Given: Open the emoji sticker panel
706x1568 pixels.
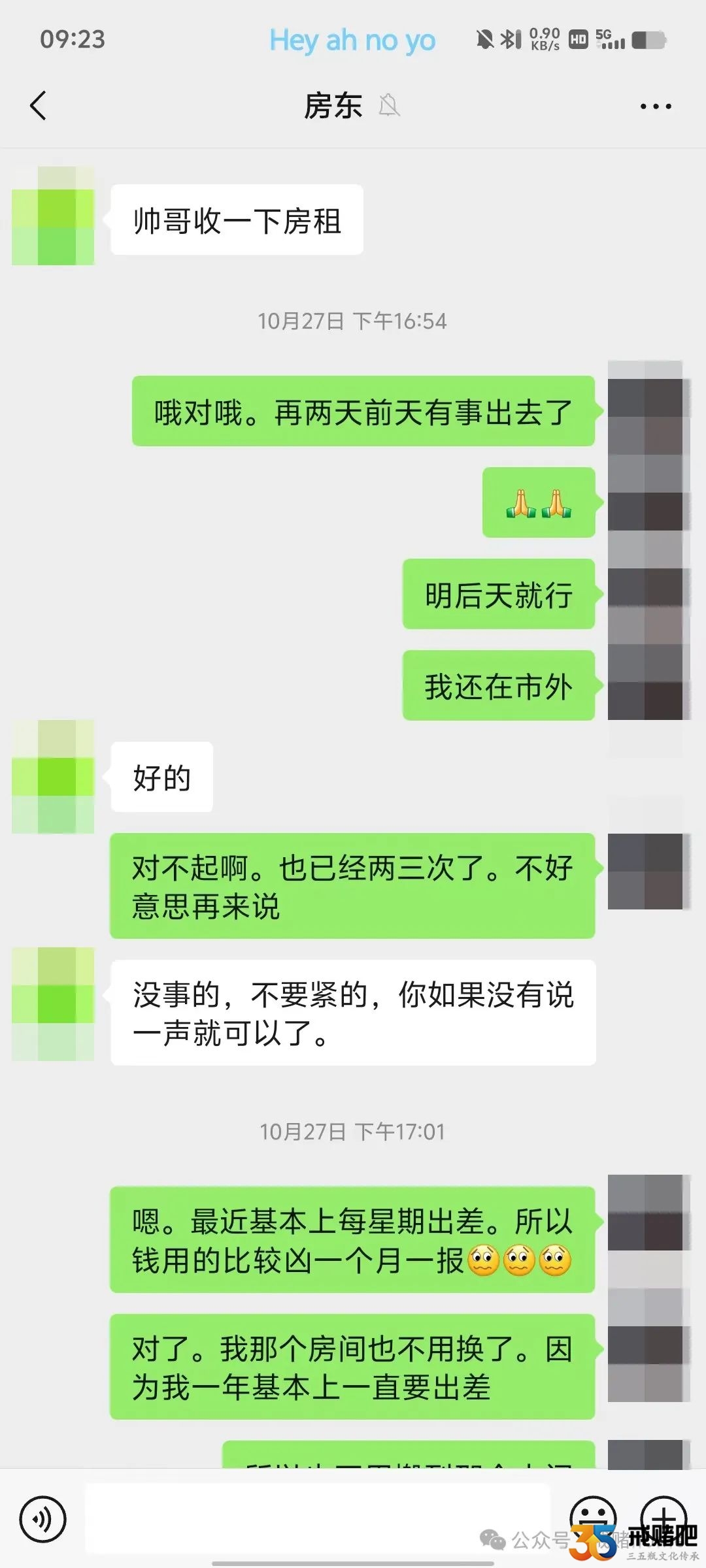Looking at the screenshot, I should [x=593, y=1517].
